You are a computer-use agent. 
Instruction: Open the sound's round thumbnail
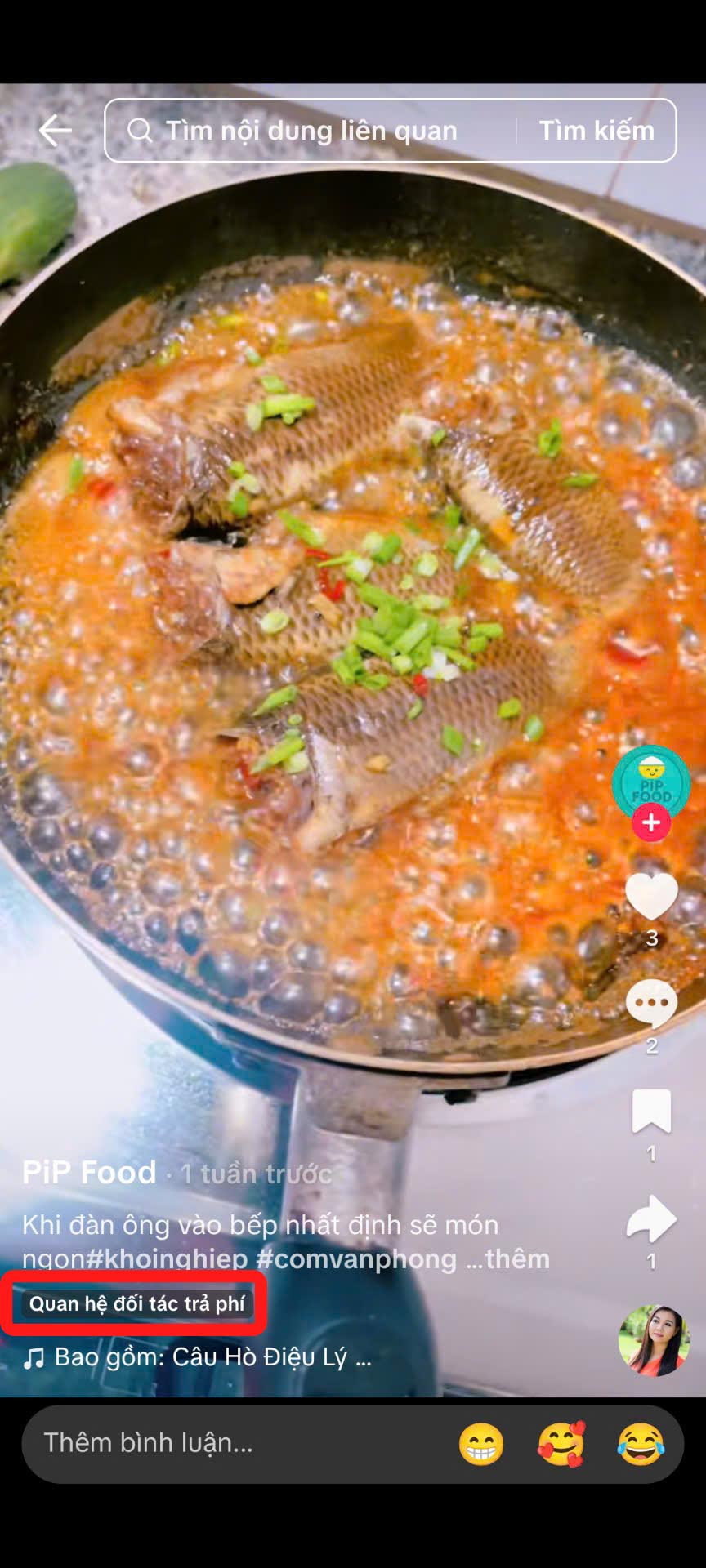(x=654, y=1340)
